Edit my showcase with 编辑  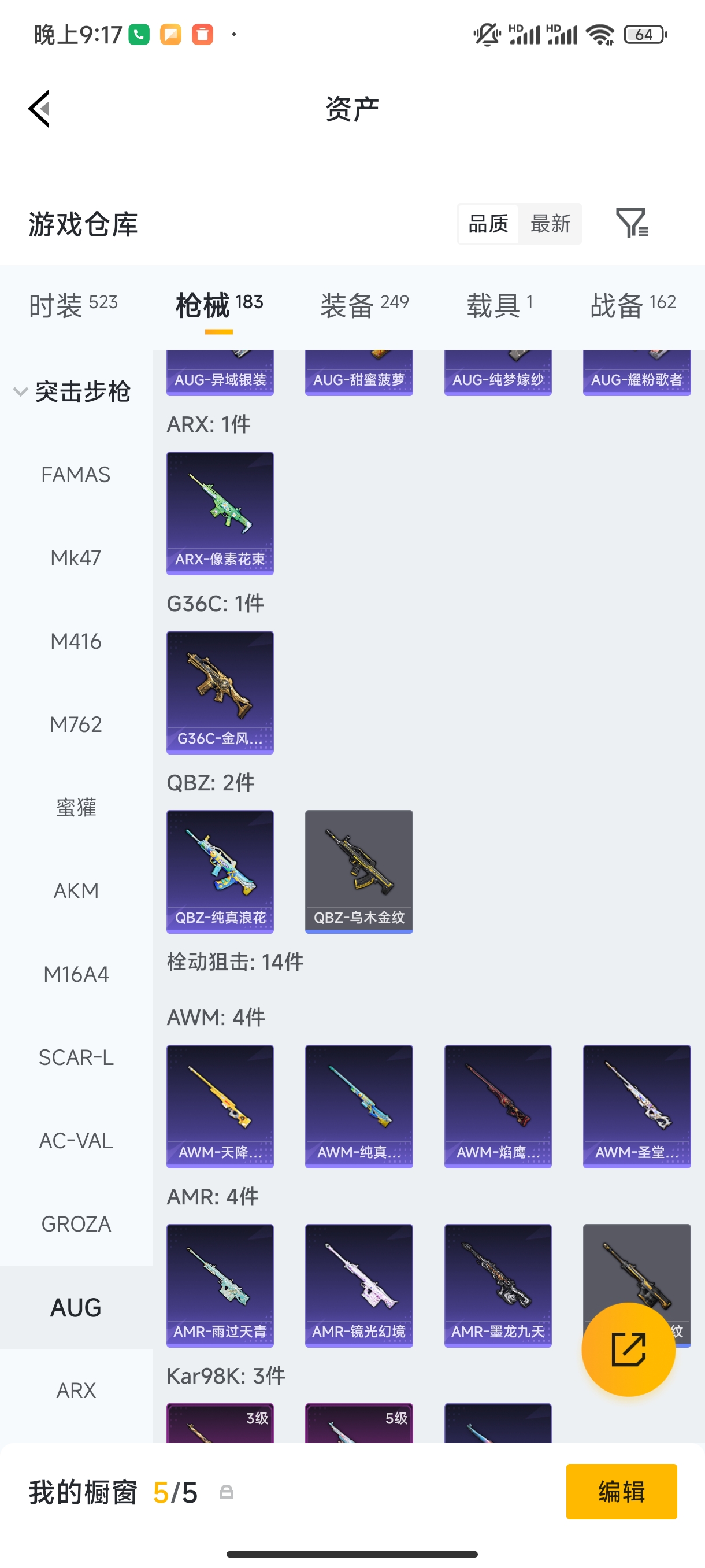(621, 1491)
